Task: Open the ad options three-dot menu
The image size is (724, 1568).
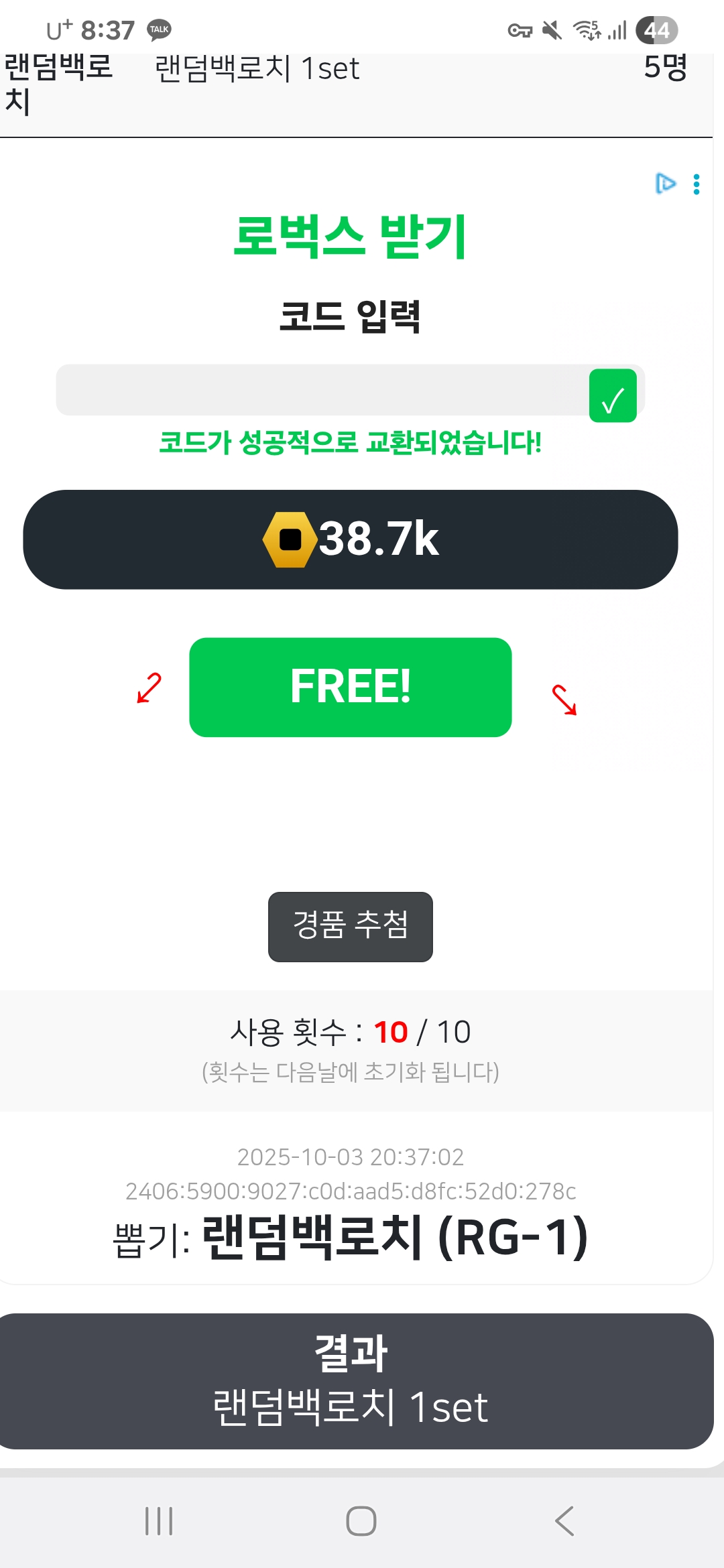Action: point(697,184)
